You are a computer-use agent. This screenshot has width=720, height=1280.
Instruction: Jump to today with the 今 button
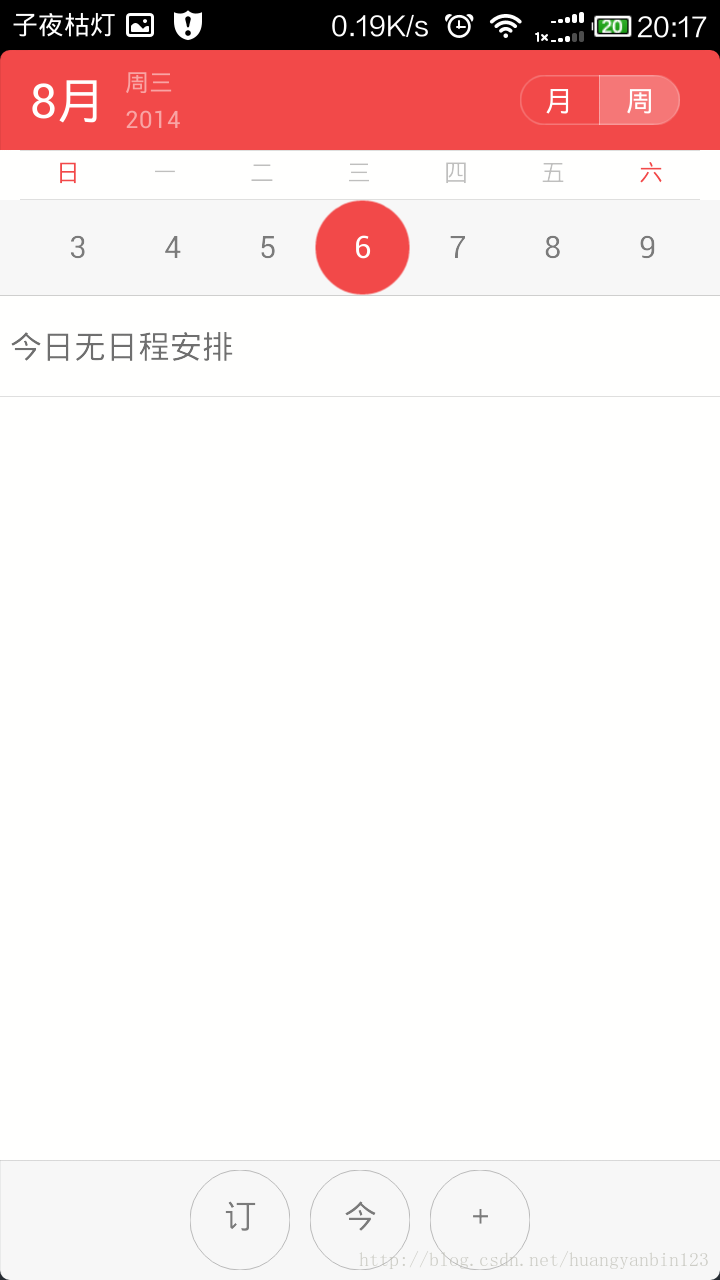(x=360, y=1219)
